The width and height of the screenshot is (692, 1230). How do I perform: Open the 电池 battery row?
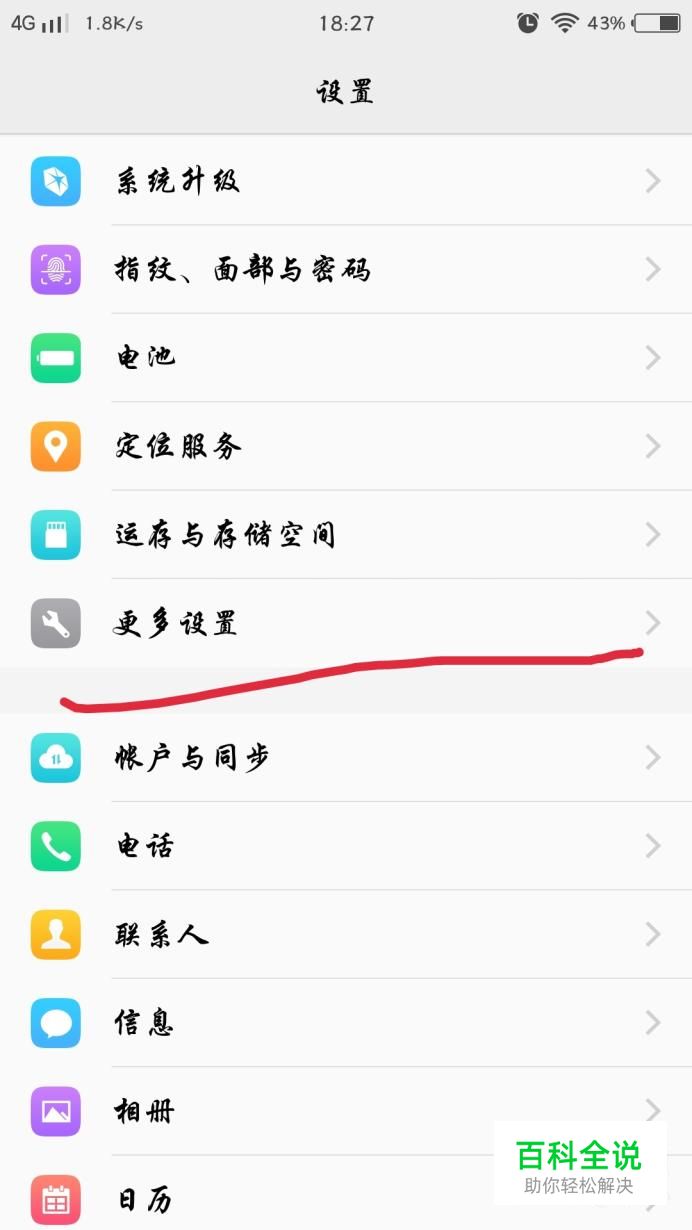[346, 357]
